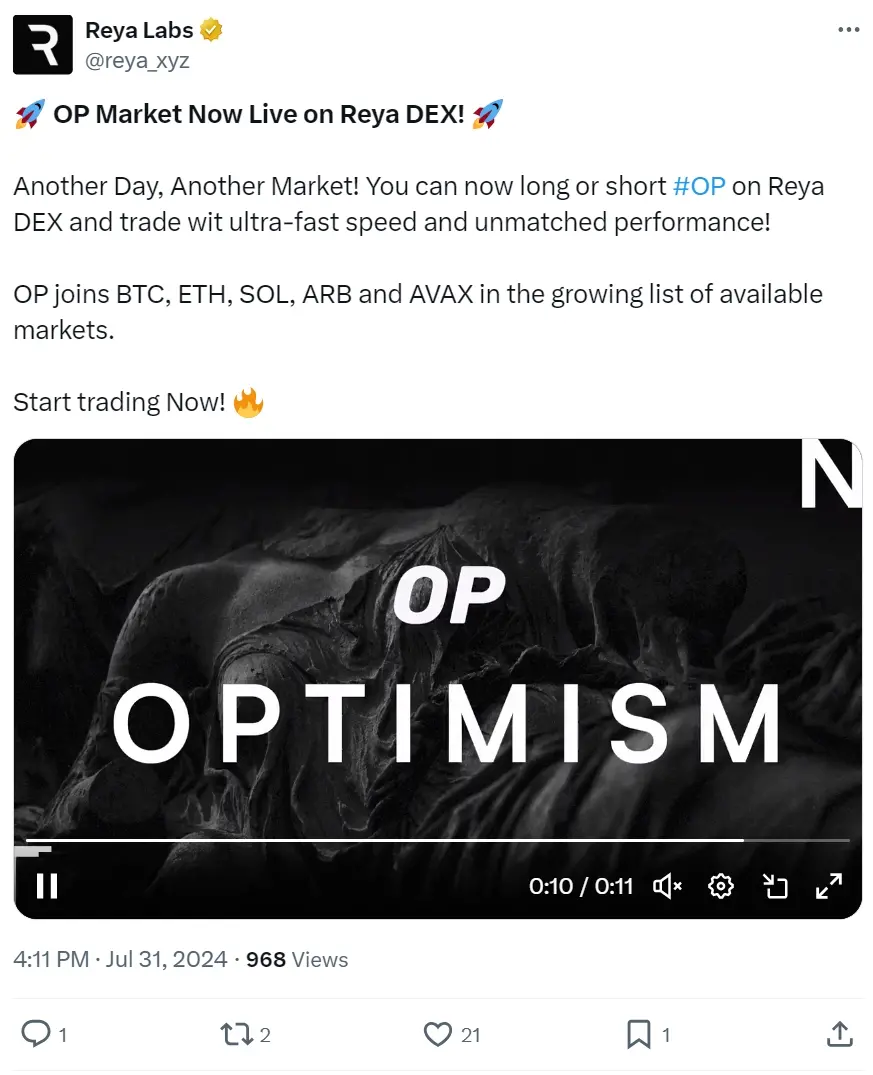This screenshot has width=873, height=1075.
Task: Share the post via share icon
Action: click(x=841, y=1033)
